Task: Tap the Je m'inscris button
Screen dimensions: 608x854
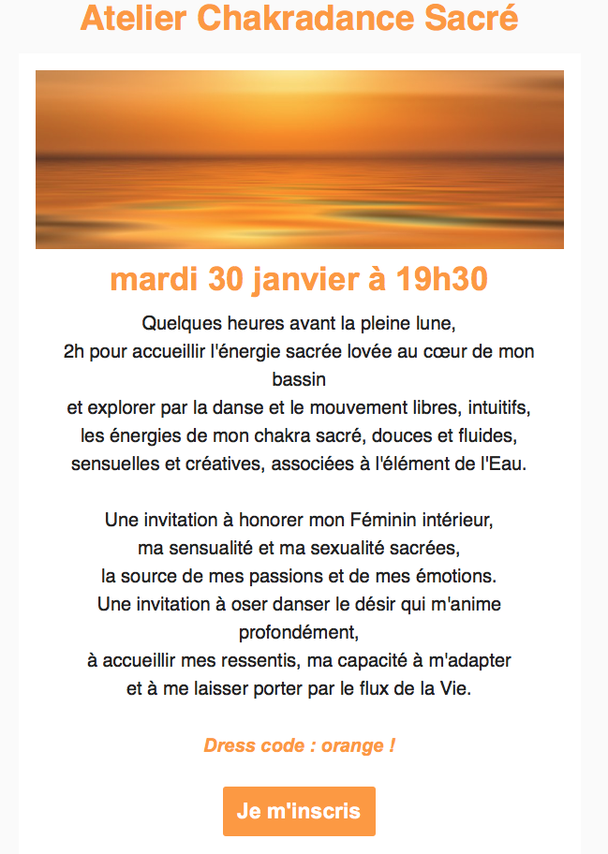Action: tap(299, 810)
